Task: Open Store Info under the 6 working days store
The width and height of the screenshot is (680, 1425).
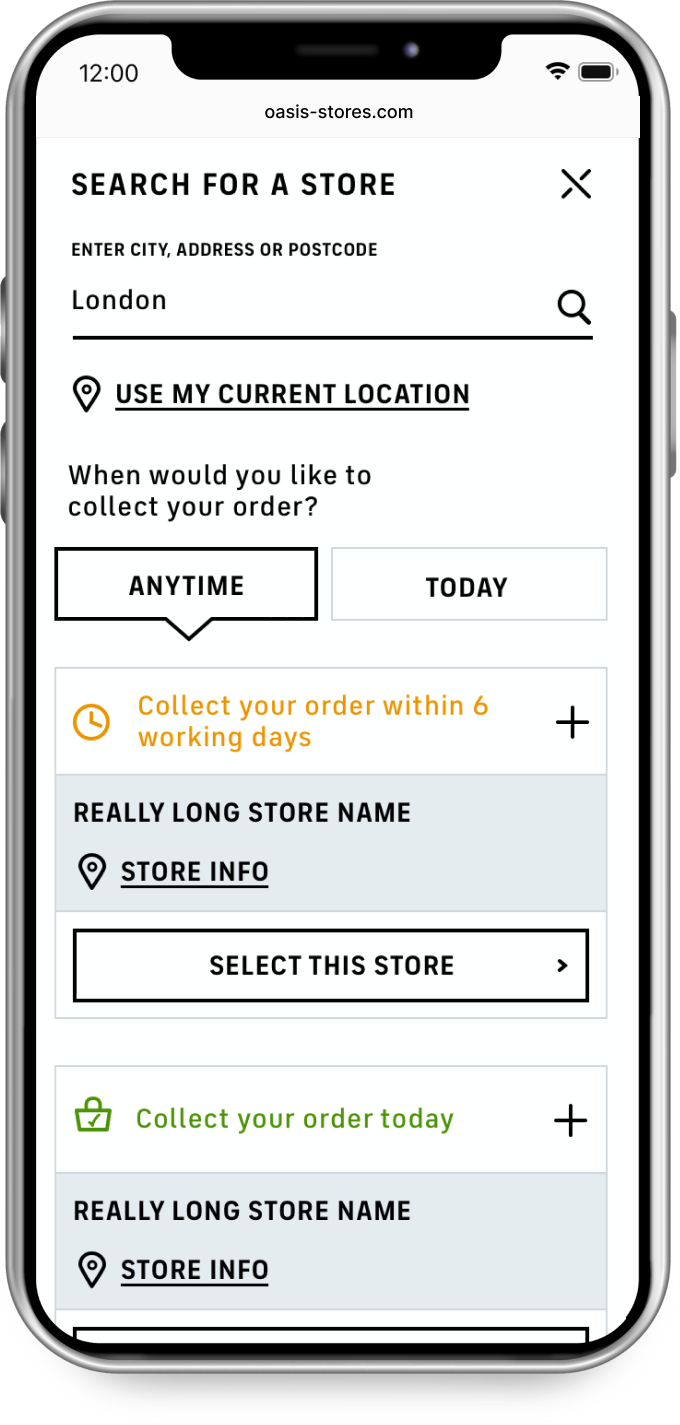Action: (194, 872)
